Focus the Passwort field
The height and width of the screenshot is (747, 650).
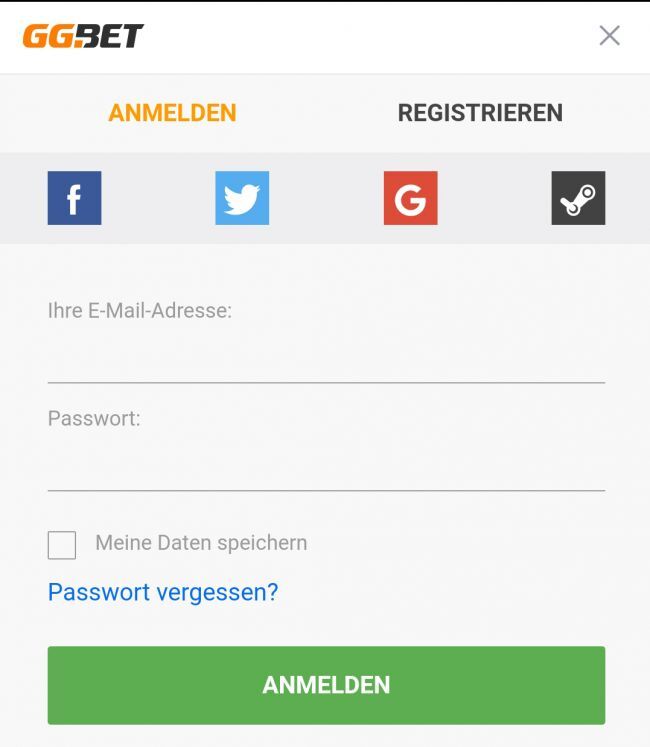pyautogui.click(x=326, y=466)
